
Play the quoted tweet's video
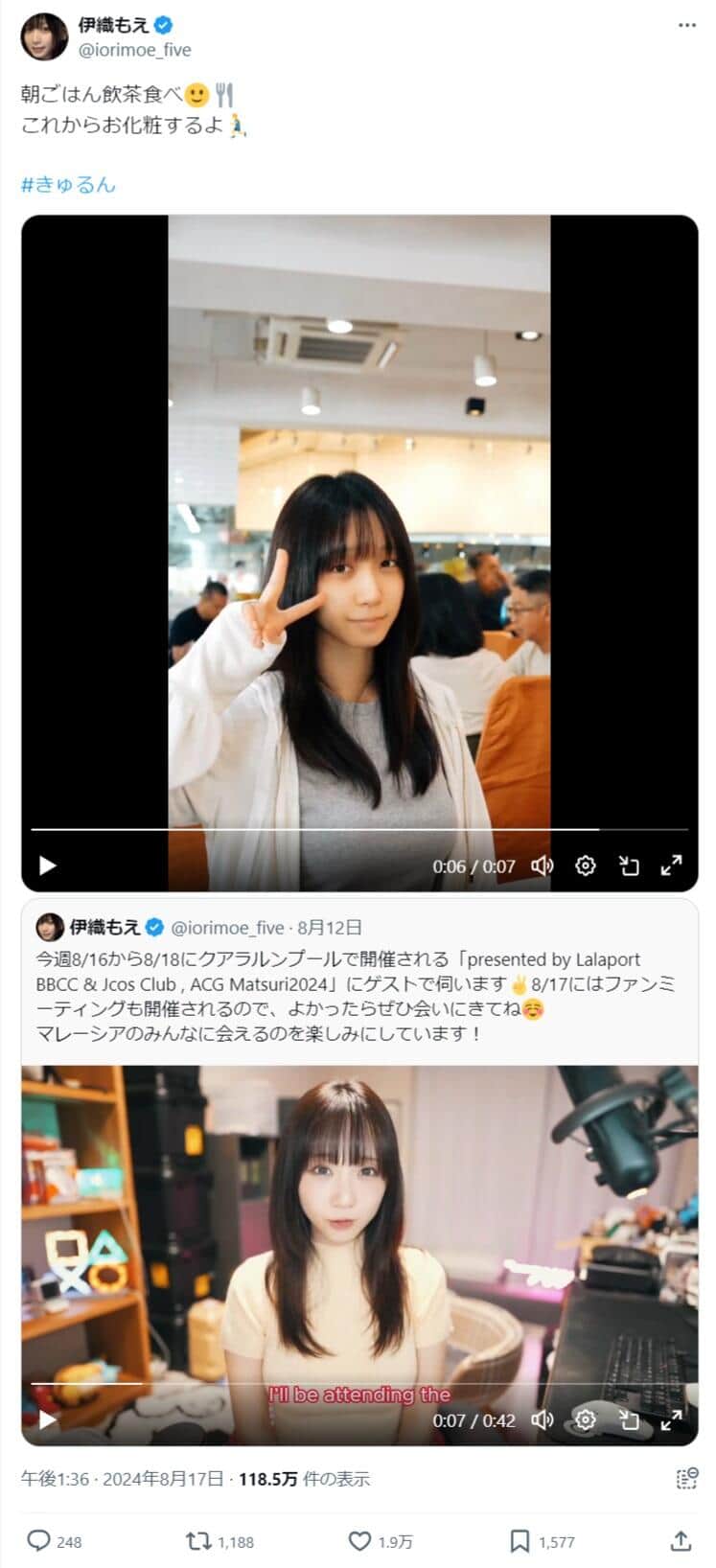coord(47,1419)
